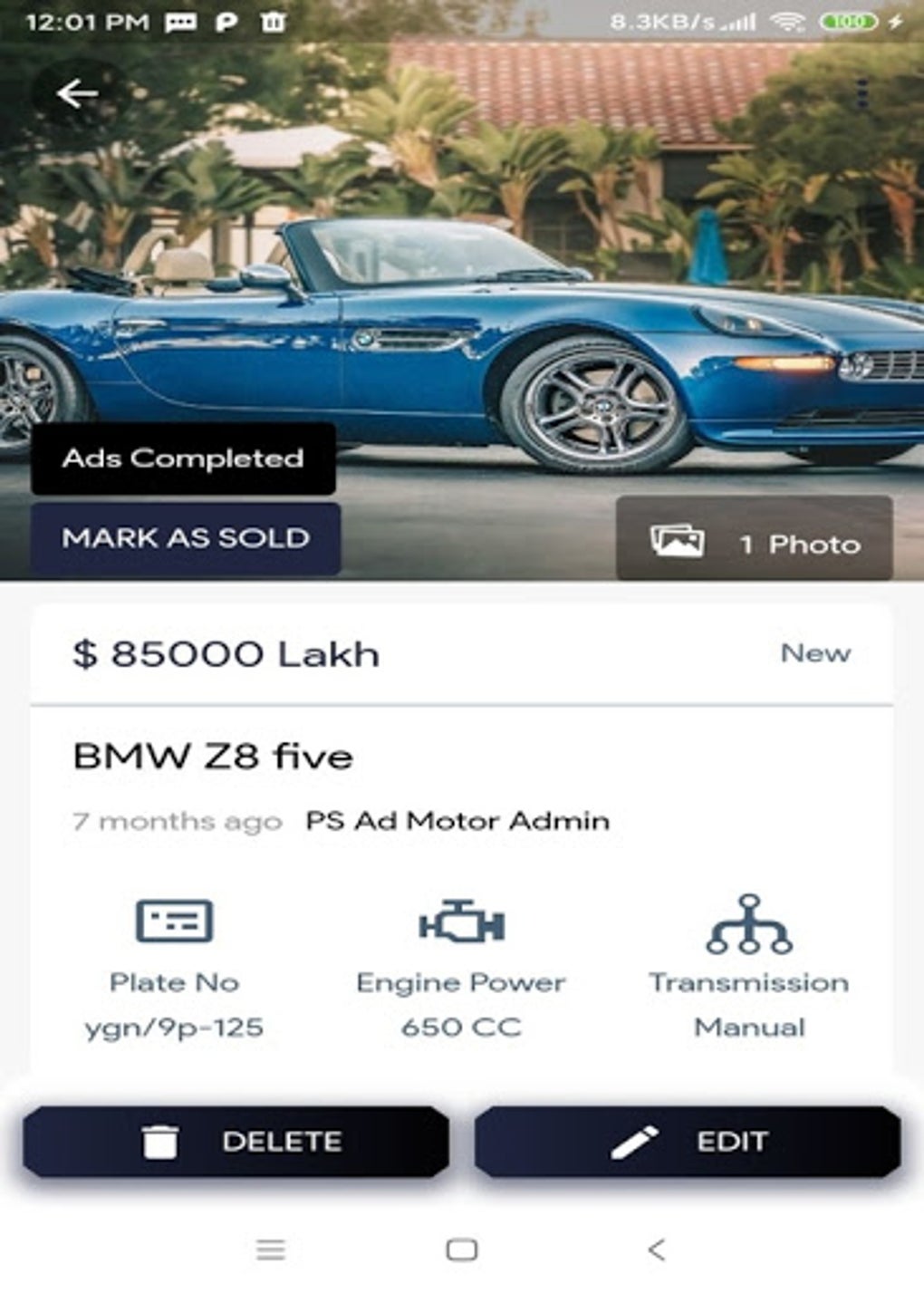The image size is (924, 1293).
Task: Open the three-dot overflow menu
Action: coord(861,93)
